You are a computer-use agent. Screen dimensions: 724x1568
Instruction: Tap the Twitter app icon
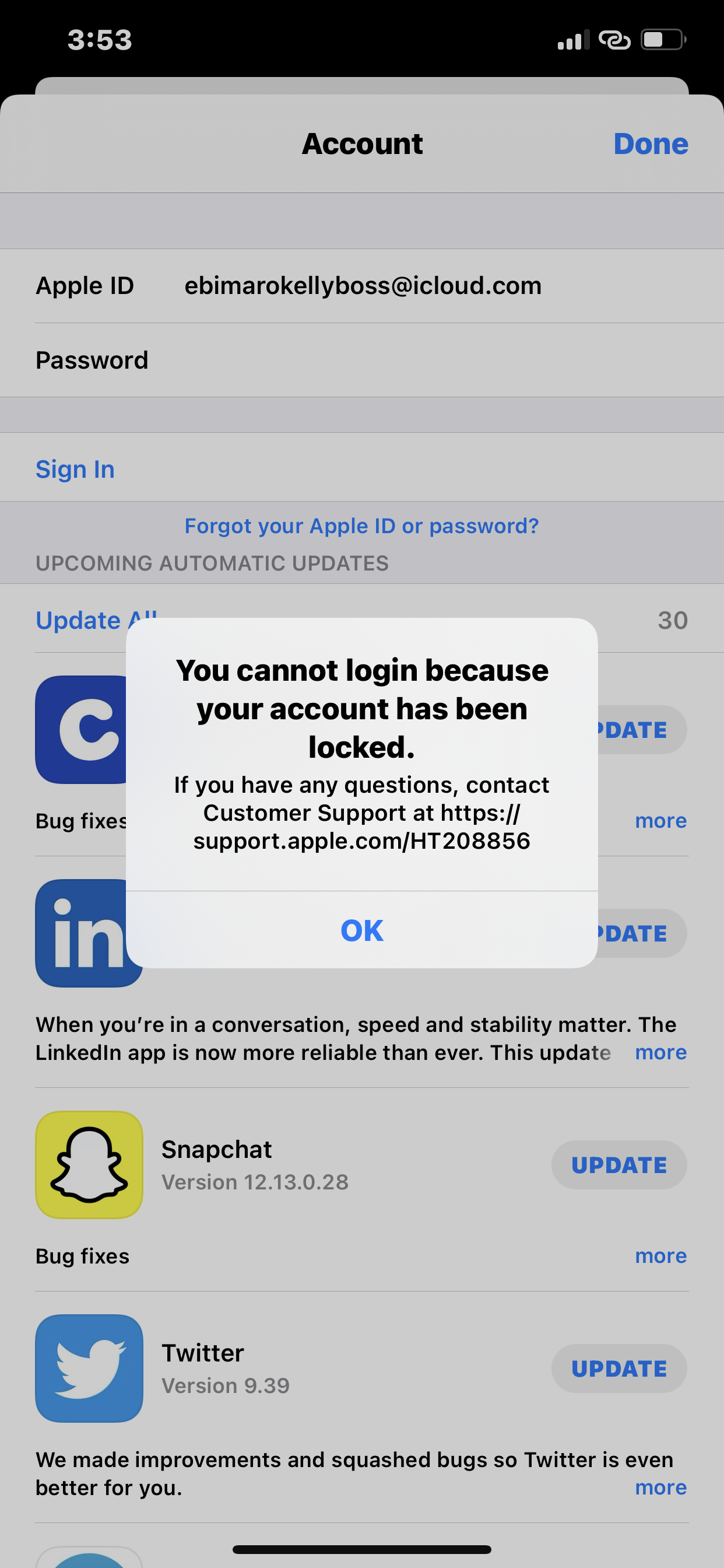coord(89,1369)
